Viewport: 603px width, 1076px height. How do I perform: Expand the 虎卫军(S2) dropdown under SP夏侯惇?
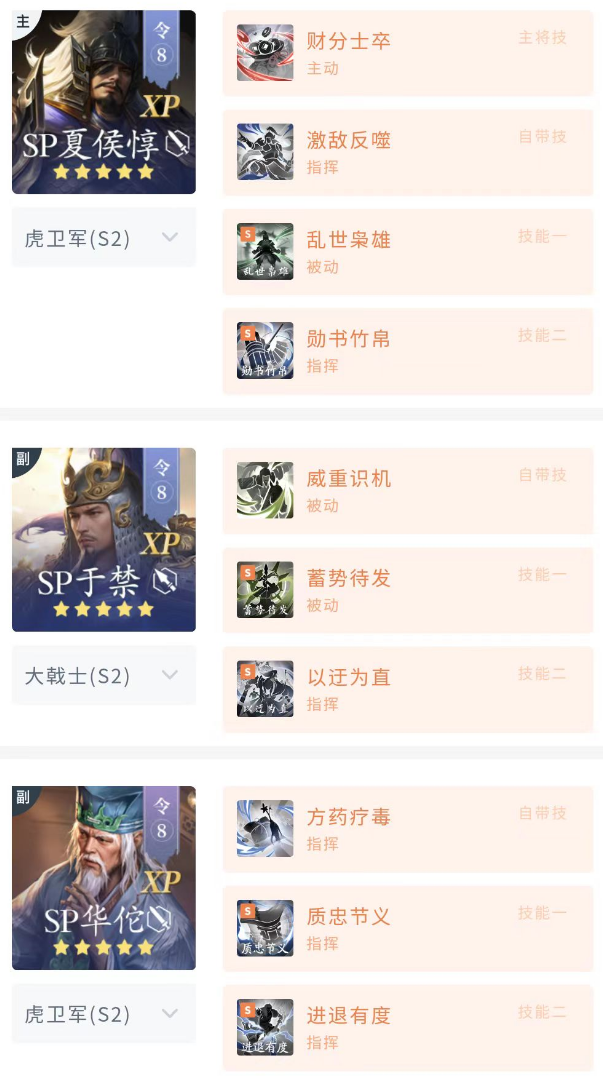(x=104, y=238)
